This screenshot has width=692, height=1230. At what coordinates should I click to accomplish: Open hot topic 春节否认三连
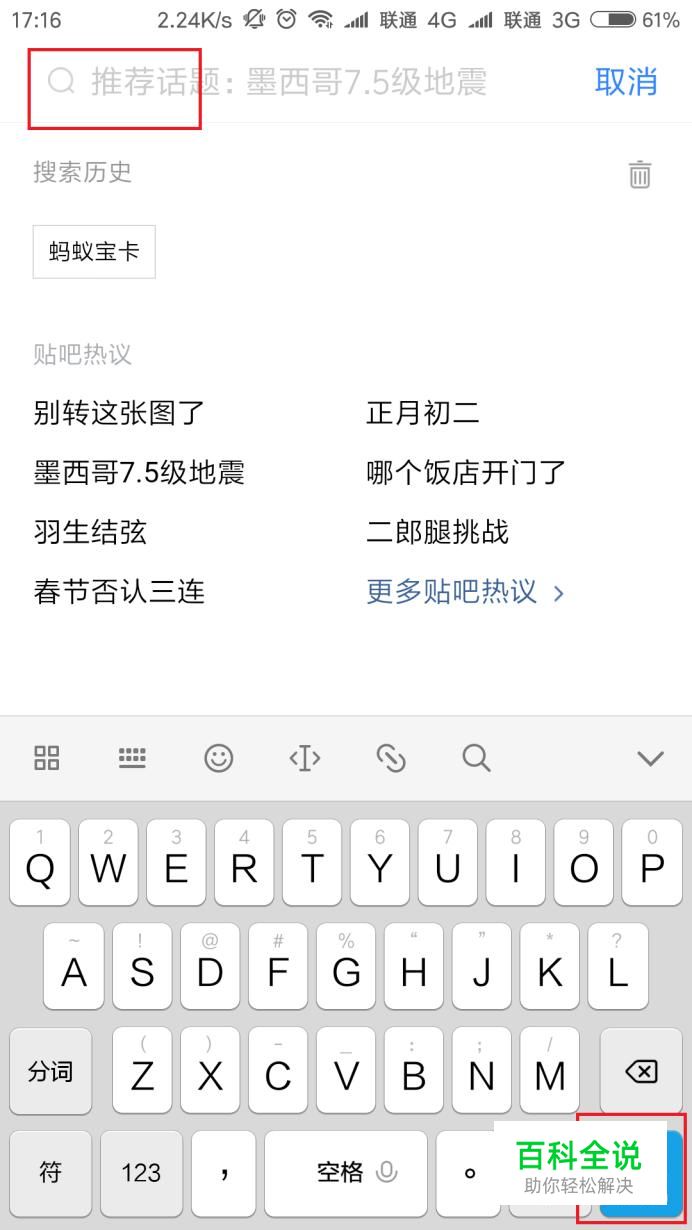(x=119, y=591)
